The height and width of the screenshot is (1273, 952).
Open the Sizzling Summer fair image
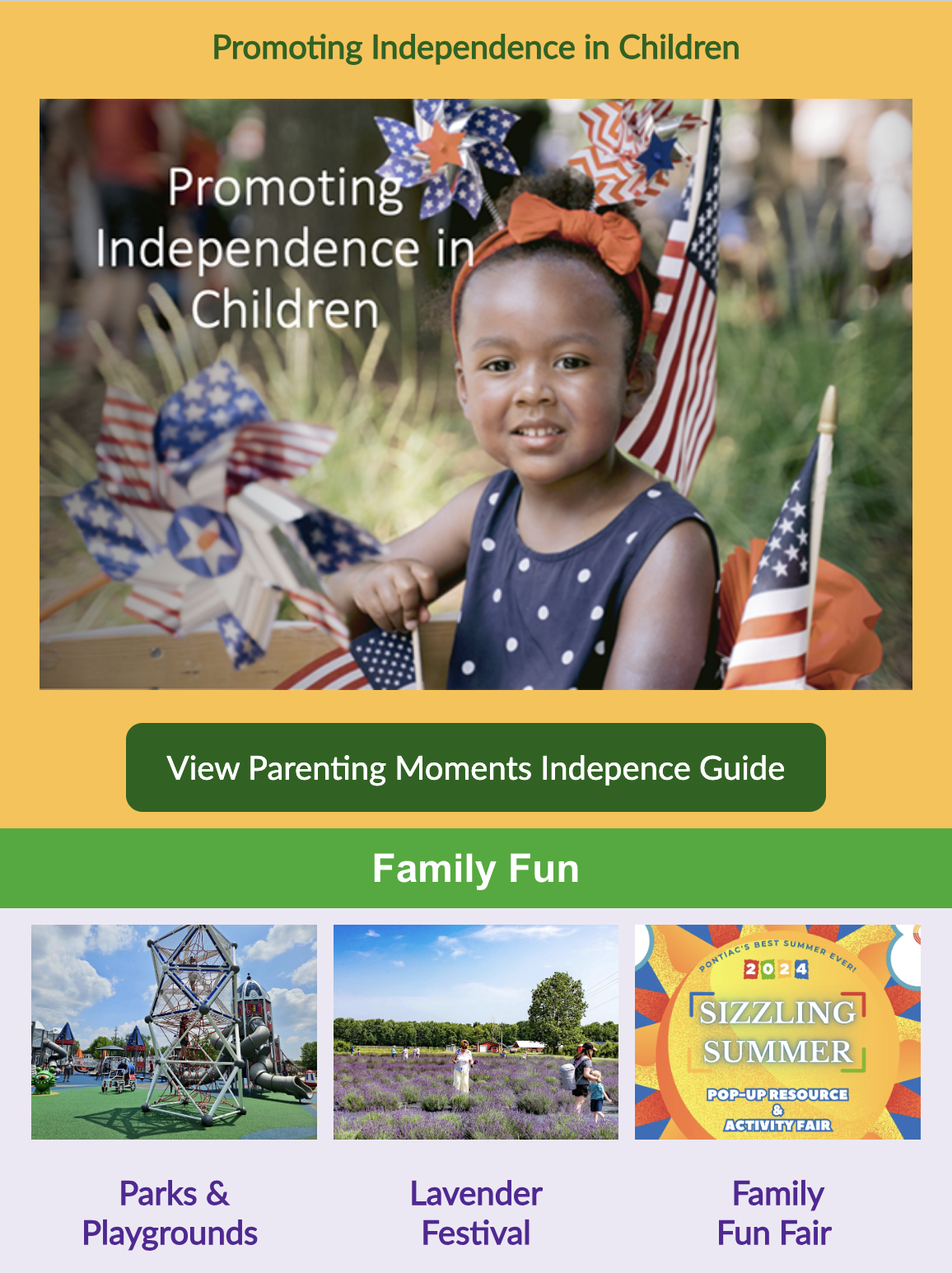pos(777,1032)
